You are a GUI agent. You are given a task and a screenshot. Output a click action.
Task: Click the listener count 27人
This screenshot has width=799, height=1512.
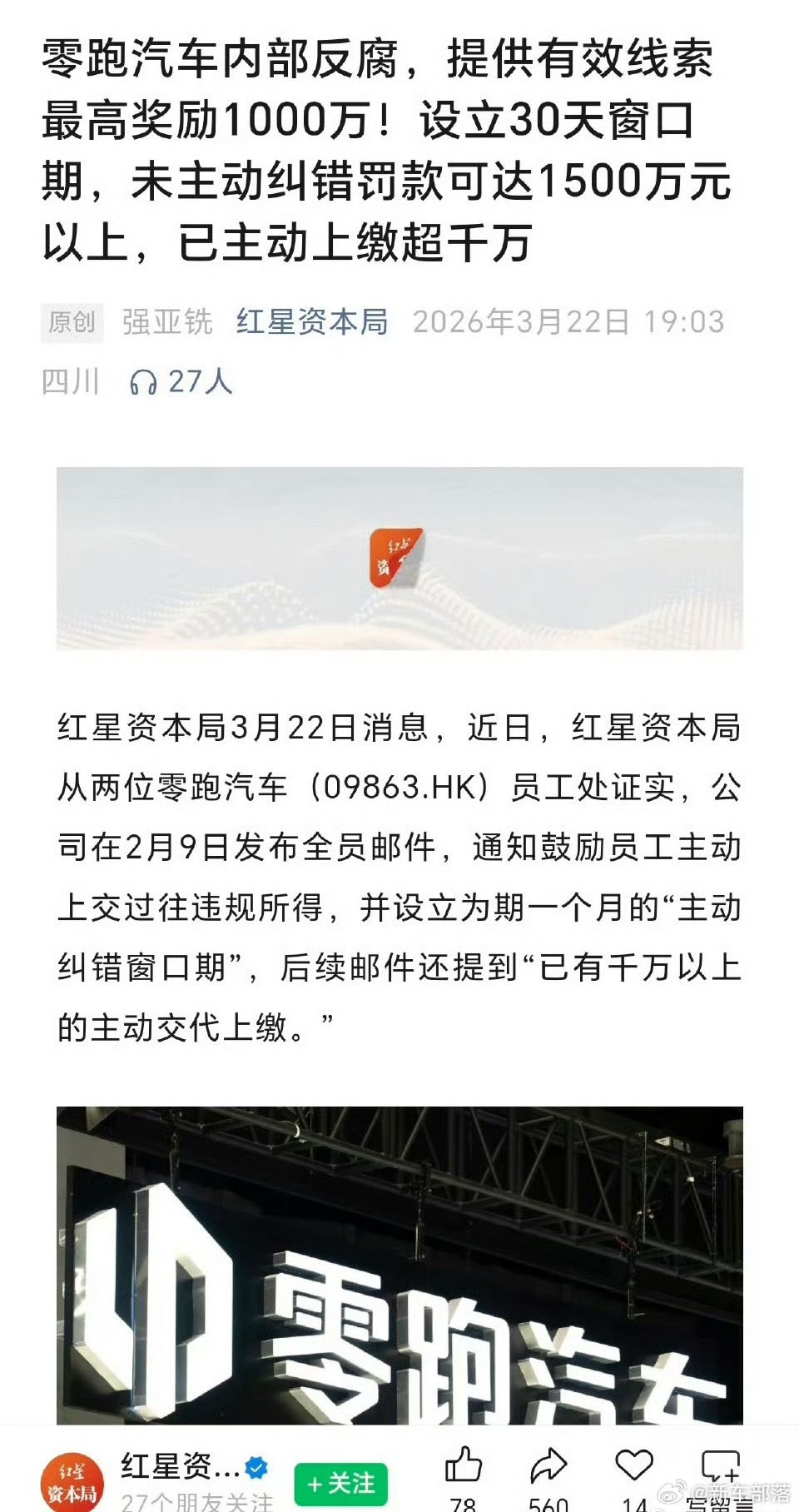[197, 383]
